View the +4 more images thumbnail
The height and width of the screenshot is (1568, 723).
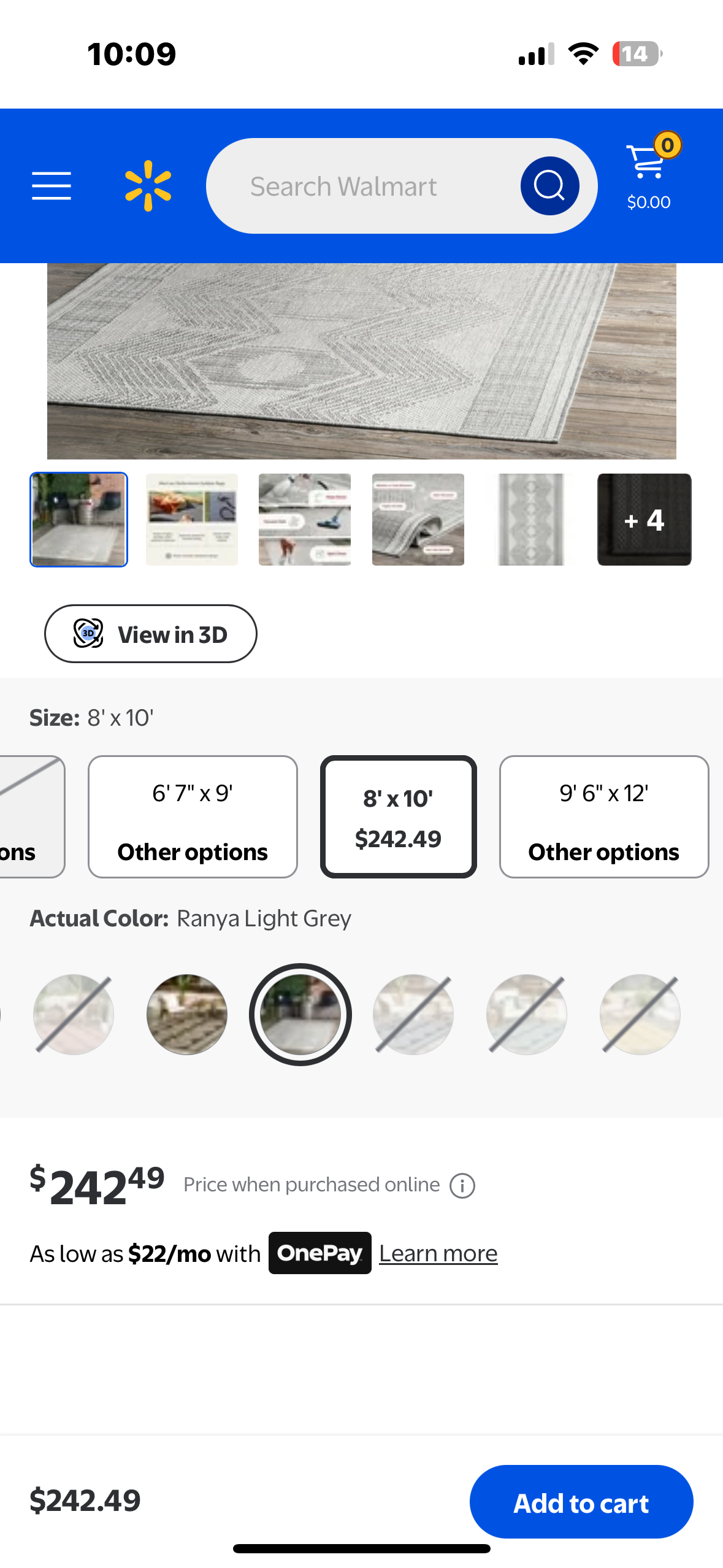[644, 520]
